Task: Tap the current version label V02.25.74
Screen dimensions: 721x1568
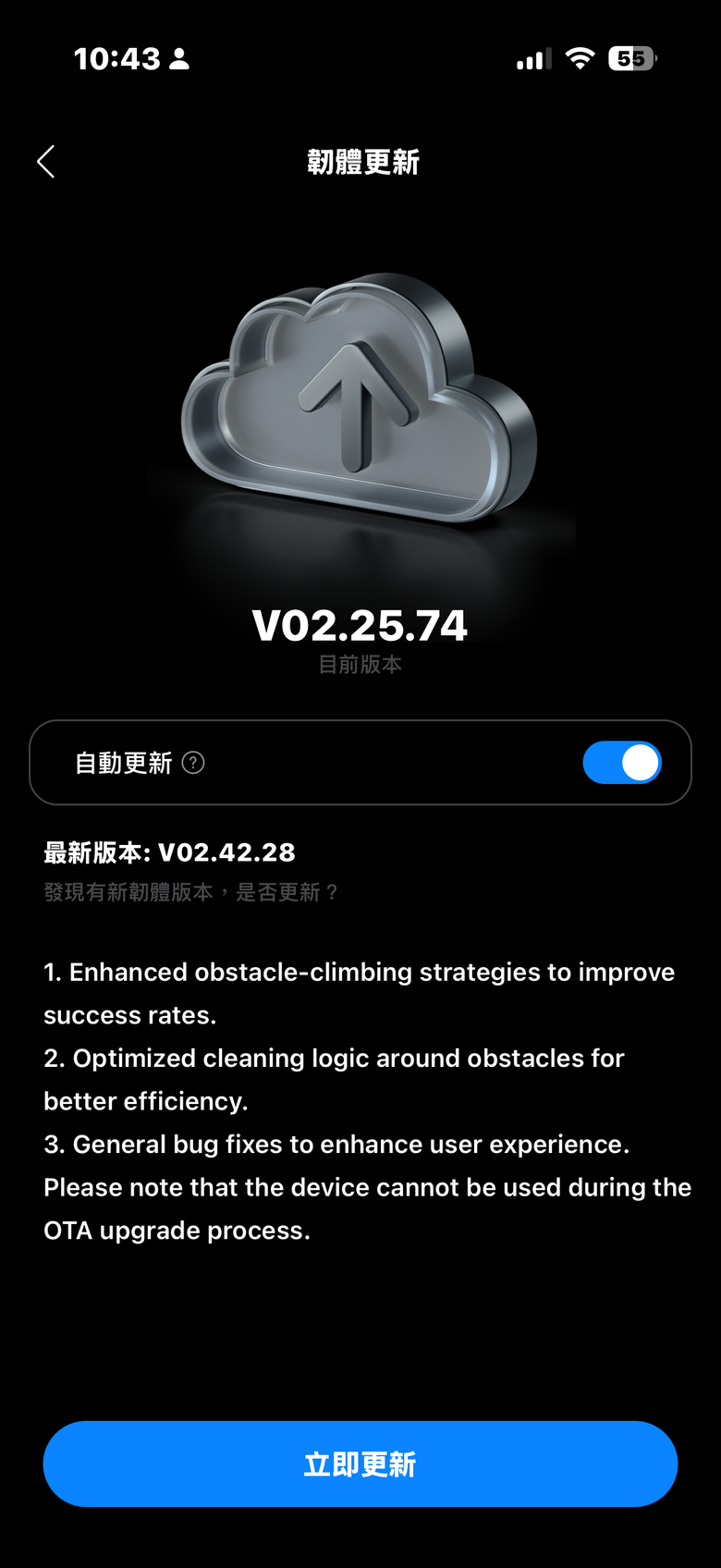Action: click(x=360, y=625)
